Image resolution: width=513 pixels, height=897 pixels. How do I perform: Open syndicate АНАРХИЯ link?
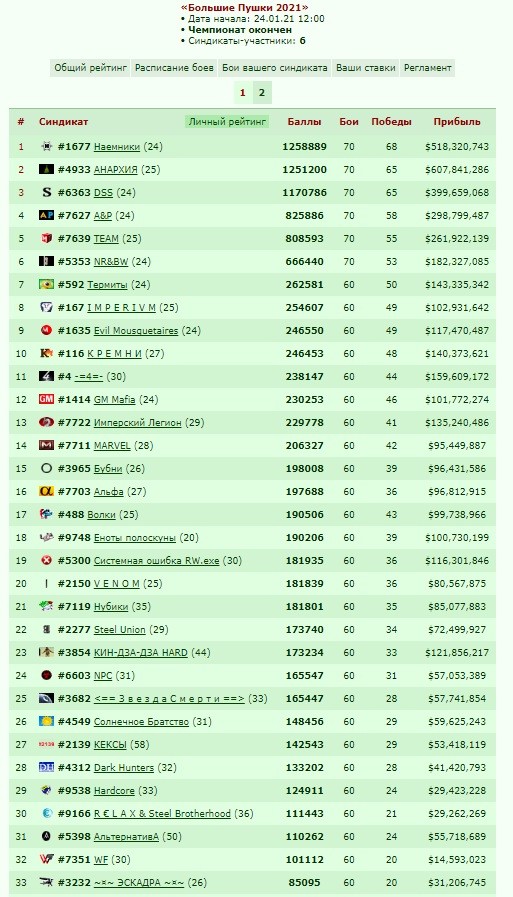pyautogui.click(x=116, y=170)
